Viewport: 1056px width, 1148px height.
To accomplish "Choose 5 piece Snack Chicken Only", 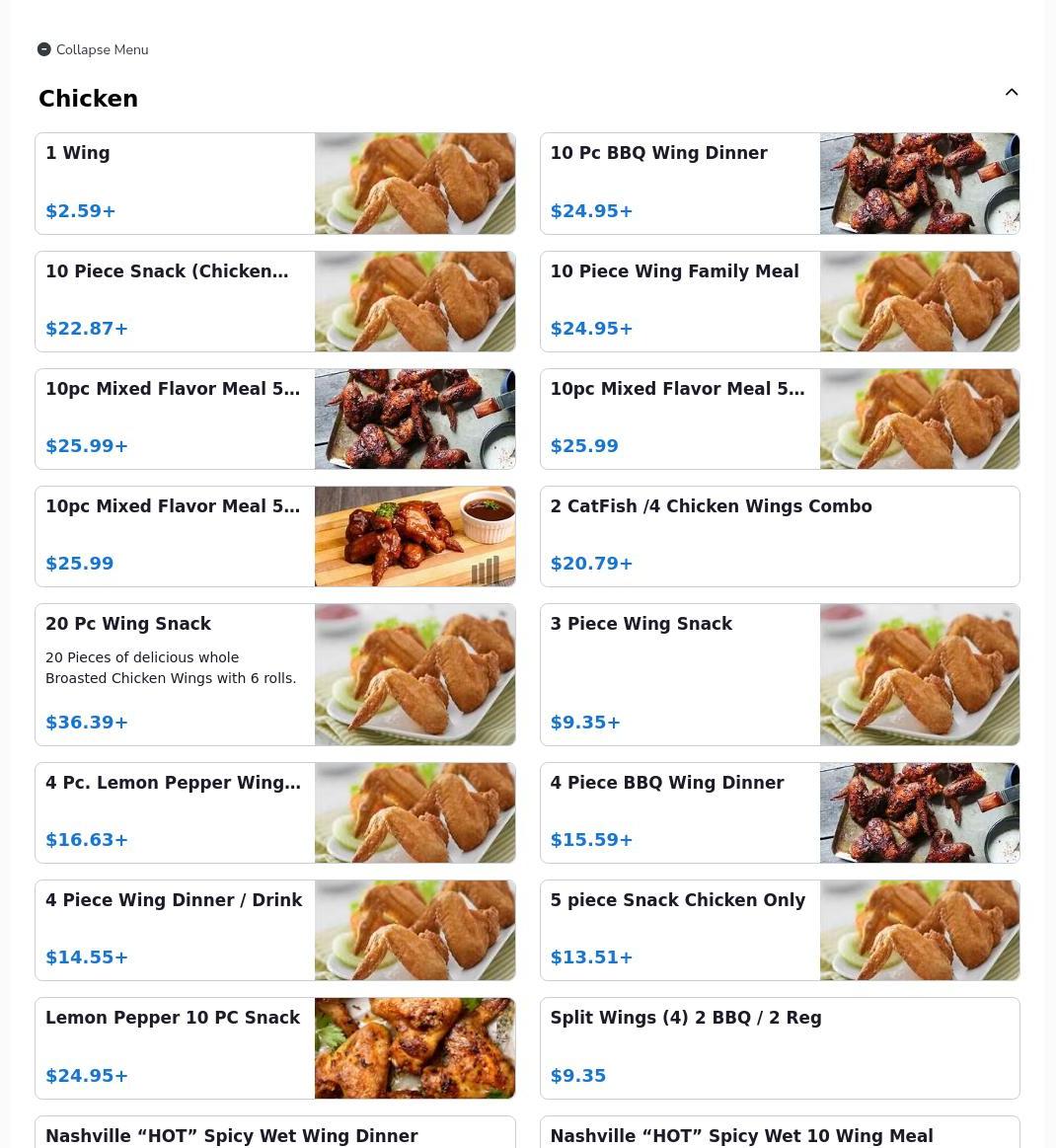I will click(779, 930).
